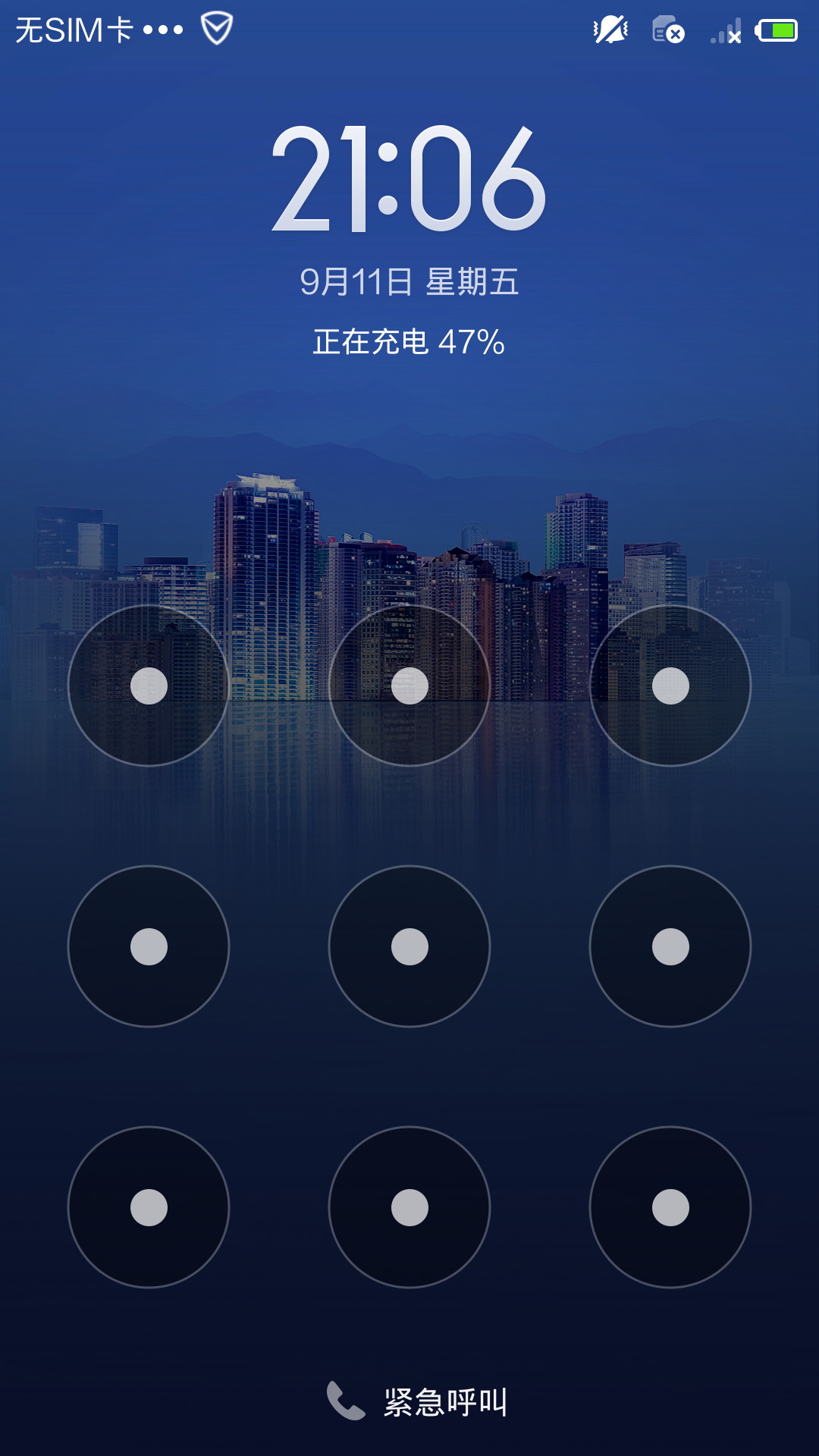The image size is (819, 1456).
Task: Tap the middle-left pattern dot
Action: 149,946
